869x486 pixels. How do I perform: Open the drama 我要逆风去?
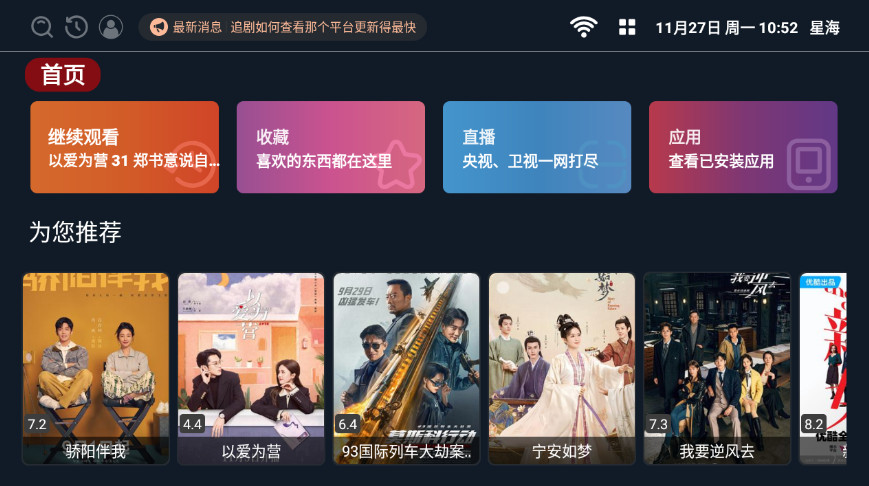(x=717, y=368)
